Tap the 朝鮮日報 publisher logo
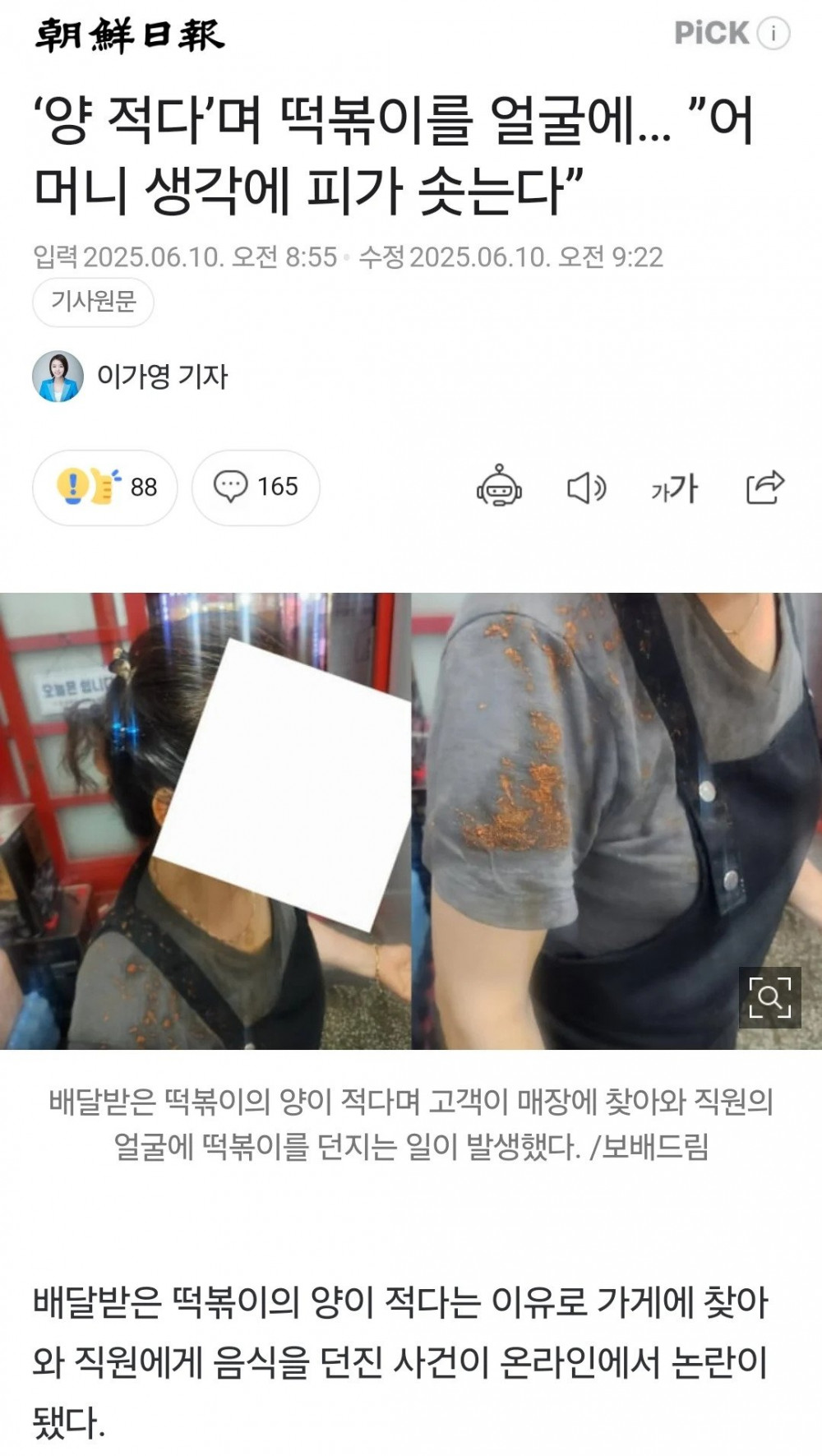 (129, 35)
